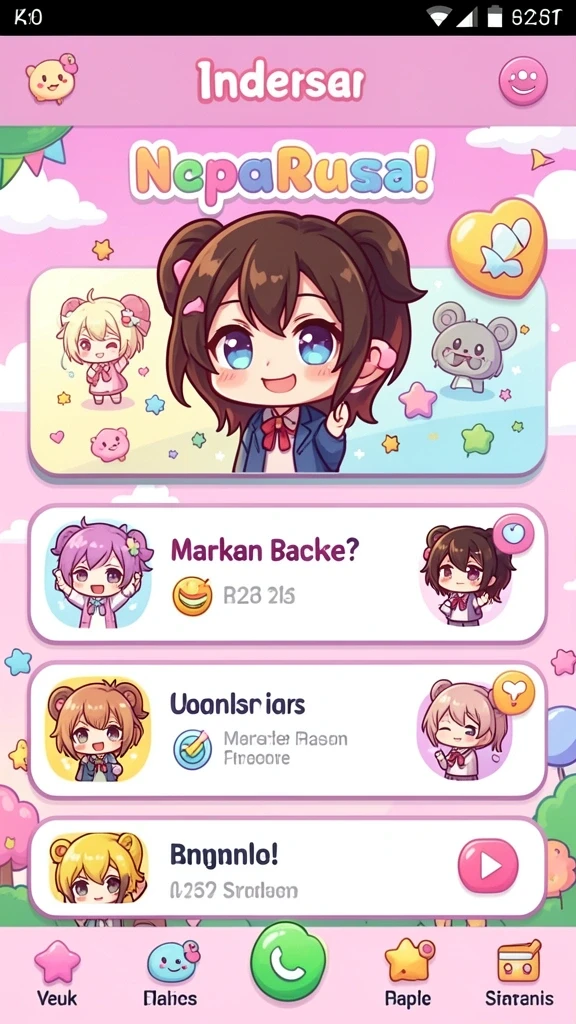
Task: Tap the heart badge on the Uoanlsriars card
Action: [x=513, y=692]
